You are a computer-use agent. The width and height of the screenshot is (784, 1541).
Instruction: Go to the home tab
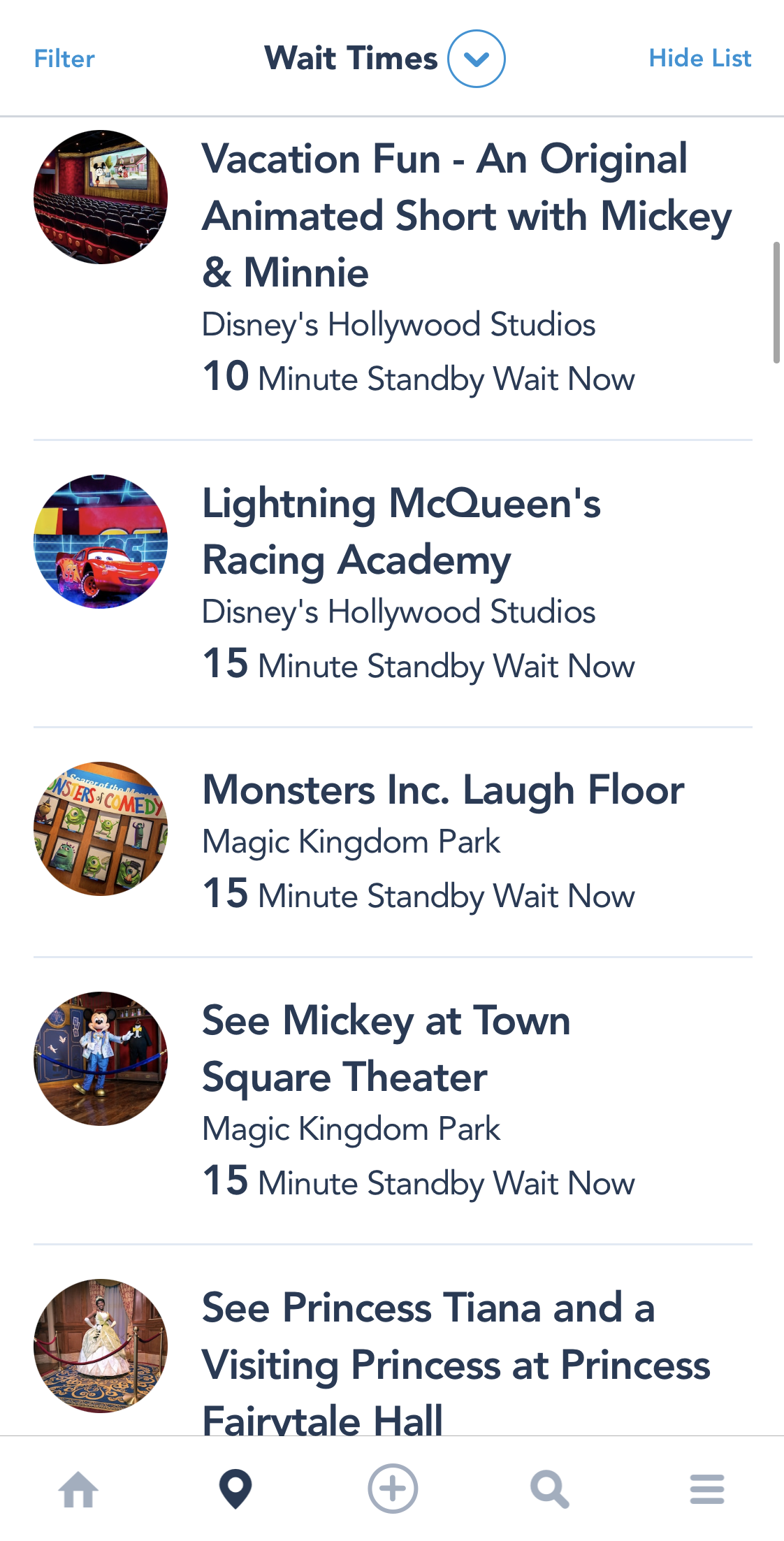(78, 1489)
